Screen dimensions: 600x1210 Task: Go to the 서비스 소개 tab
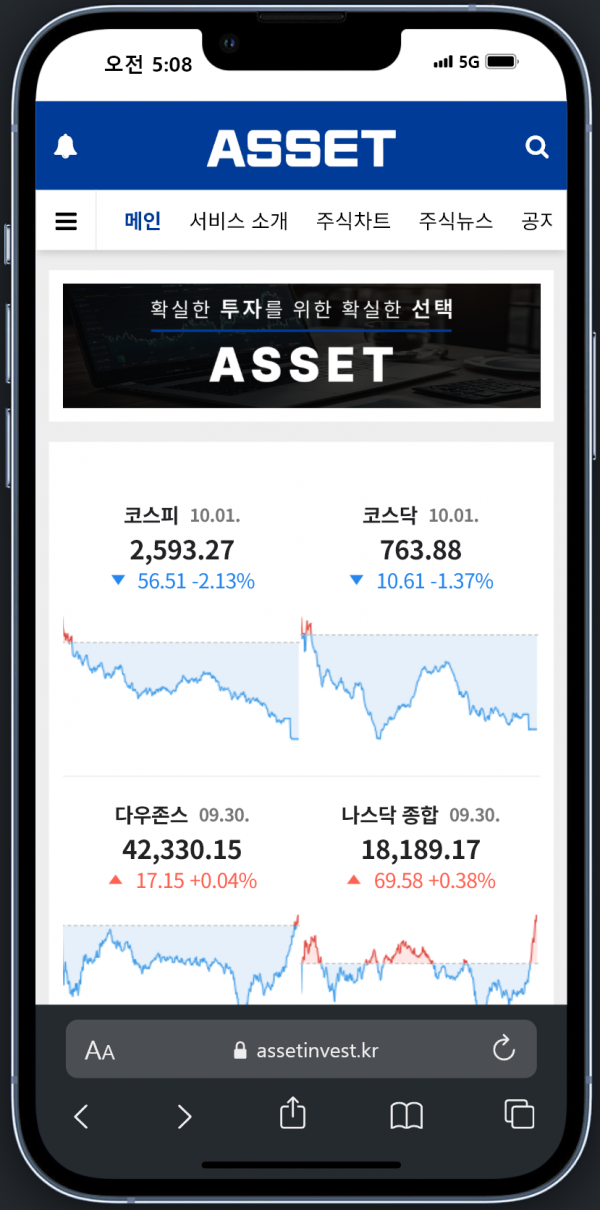tap(239, 221)
